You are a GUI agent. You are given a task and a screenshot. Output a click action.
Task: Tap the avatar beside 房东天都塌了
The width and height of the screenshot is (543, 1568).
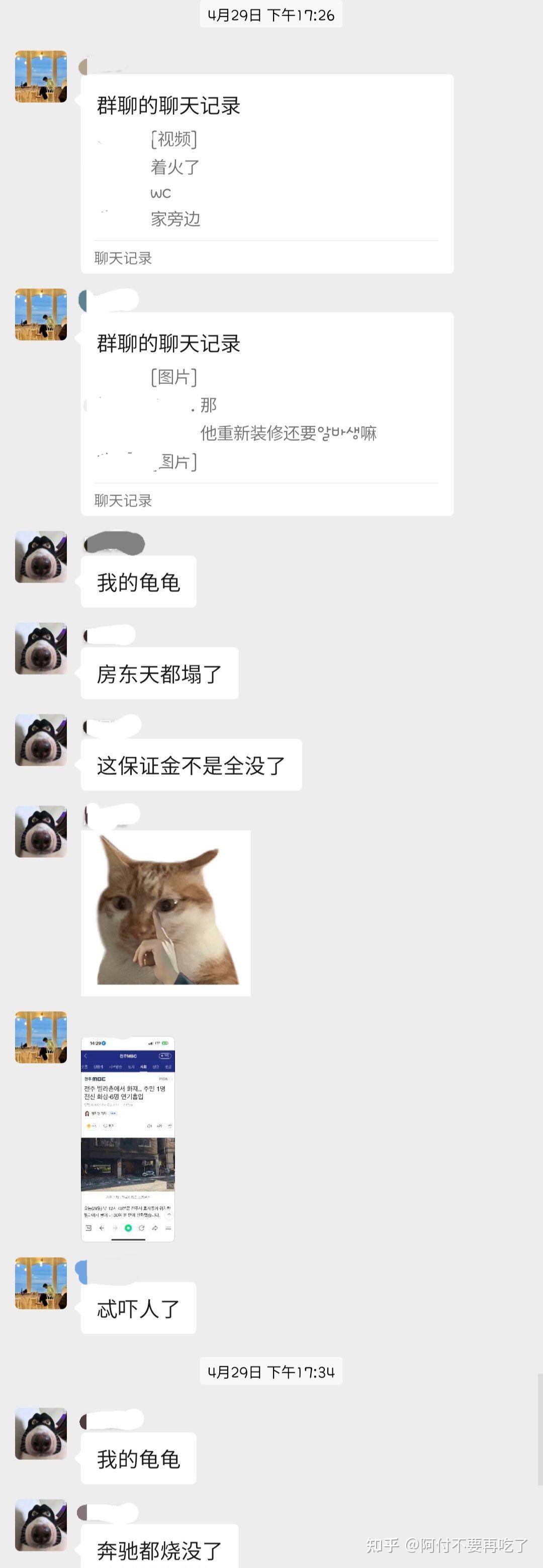[41, 648]
